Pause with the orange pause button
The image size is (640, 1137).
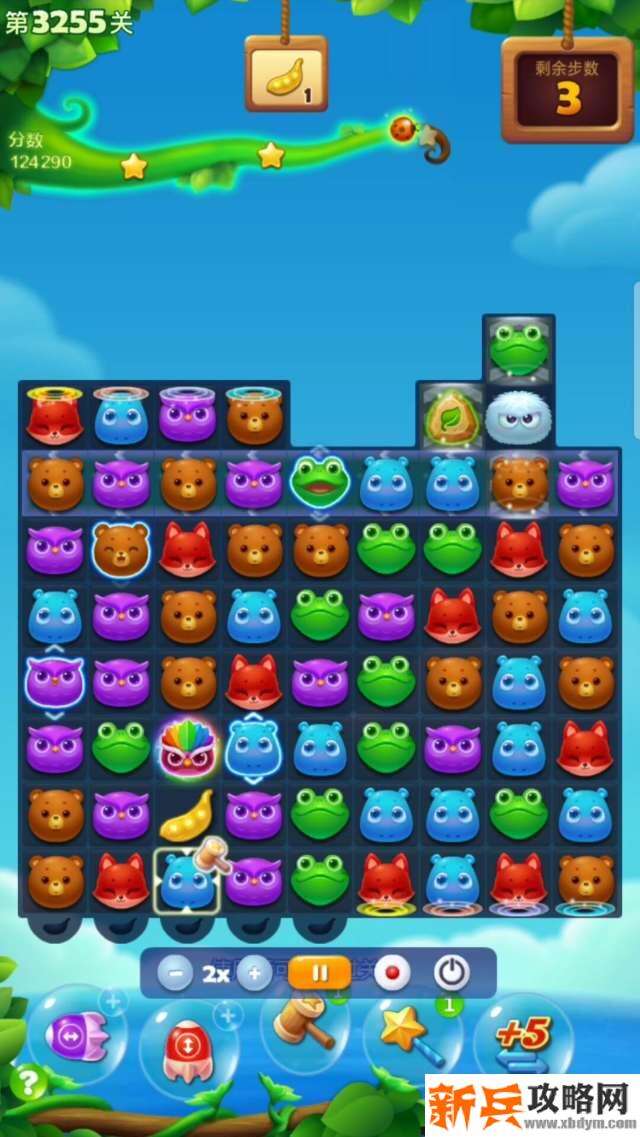[320, 972]
